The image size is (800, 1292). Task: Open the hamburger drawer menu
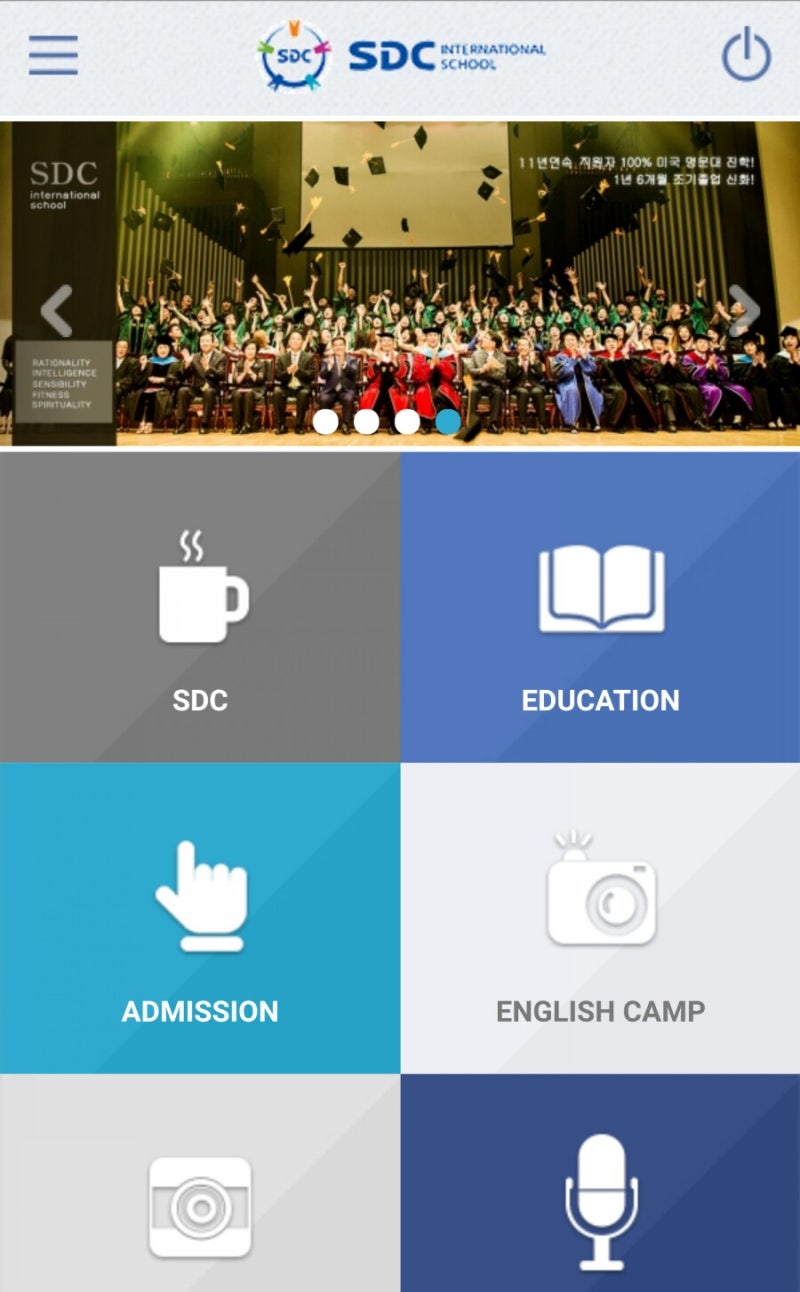pos(53,55)
